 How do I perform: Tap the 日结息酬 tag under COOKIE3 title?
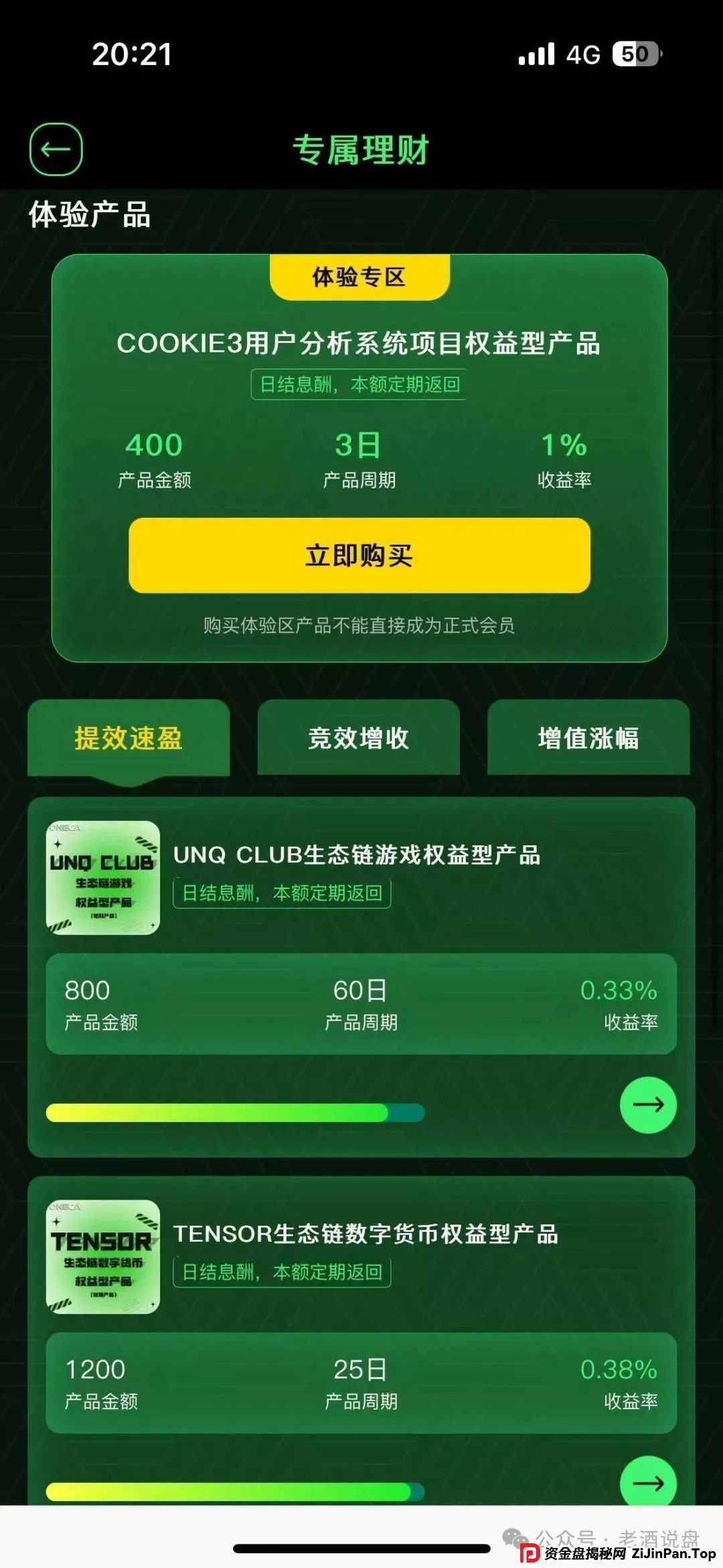(360, 385)
